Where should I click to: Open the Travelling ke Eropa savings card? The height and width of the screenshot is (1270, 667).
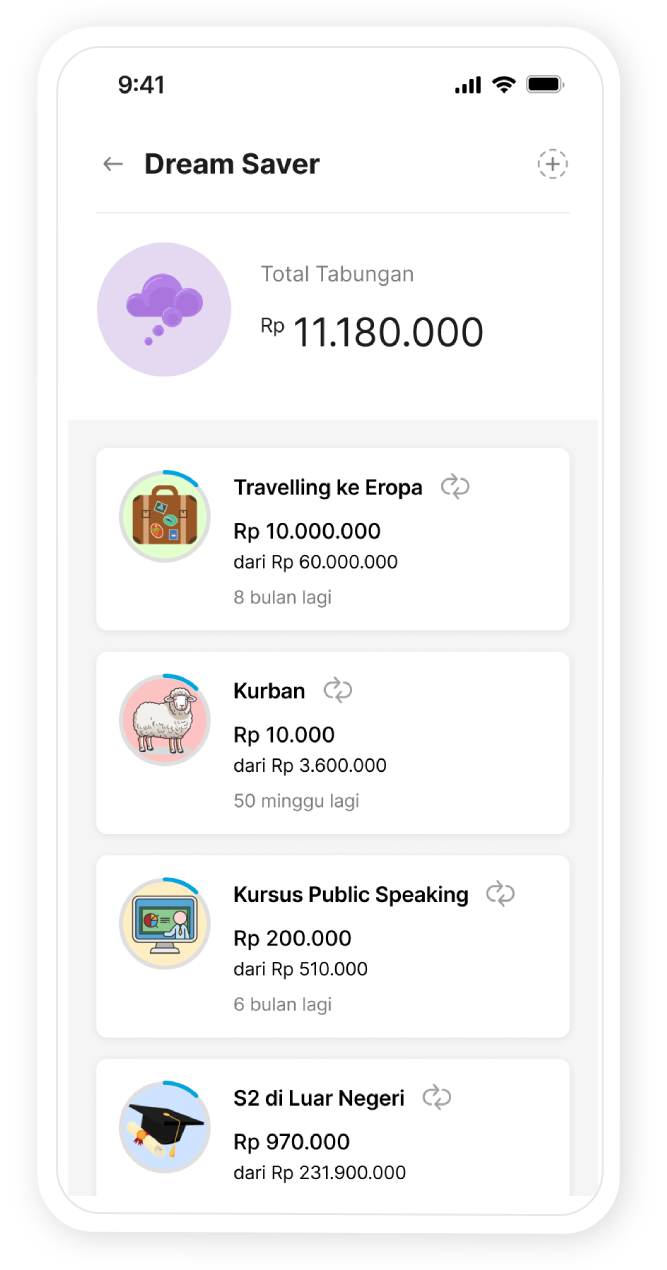(x=332, y=540)
